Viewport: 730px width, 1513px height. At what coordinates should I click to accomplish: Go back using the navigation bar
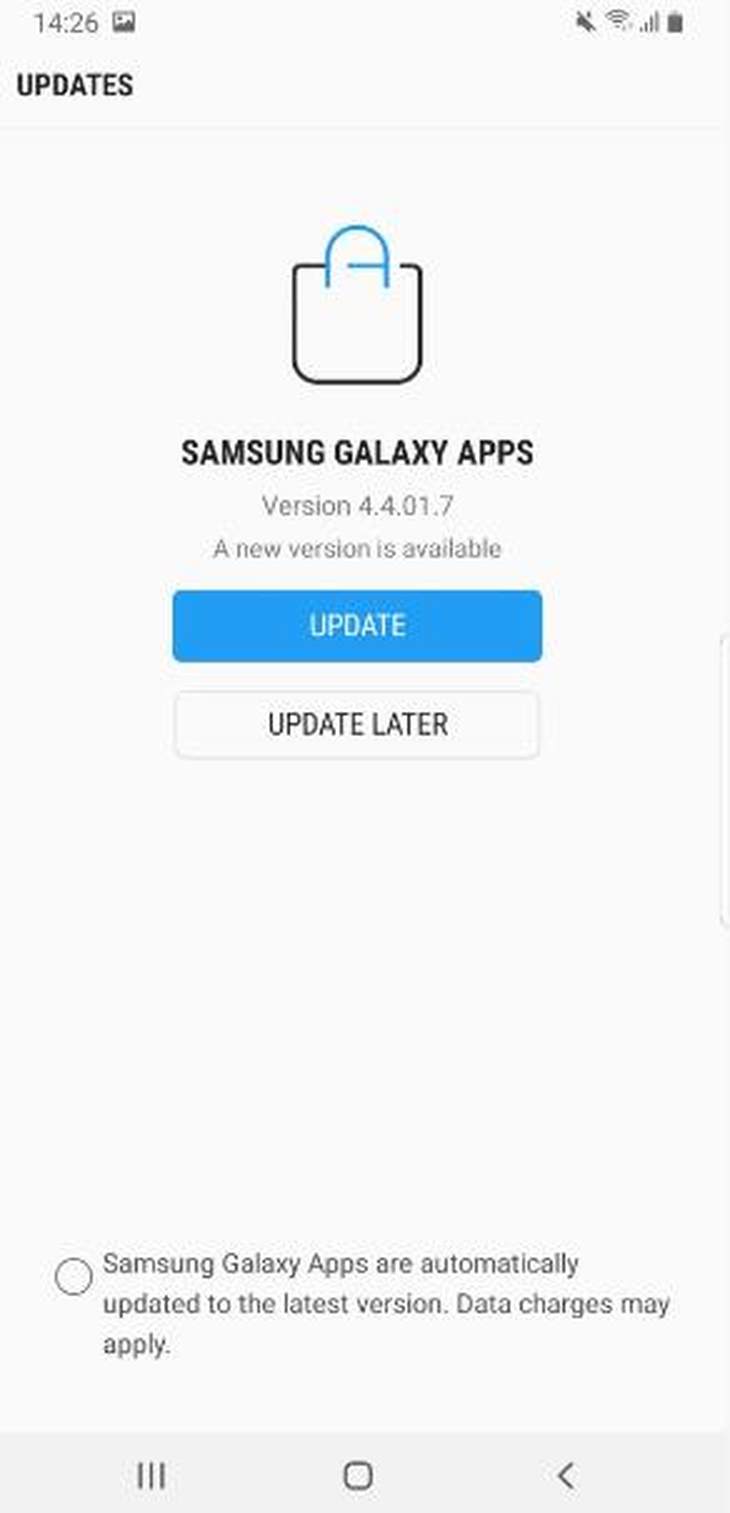coord(565,1475)
